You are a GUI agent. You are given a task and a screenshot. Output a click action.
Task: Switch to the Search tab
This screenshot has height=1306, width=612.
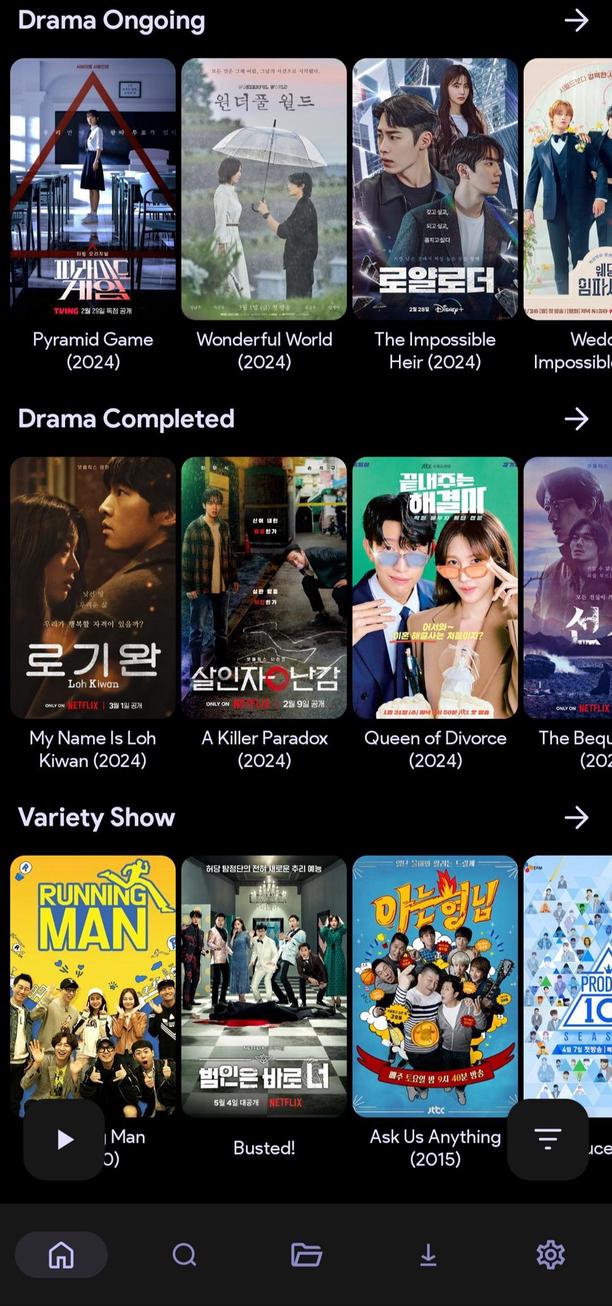click(184, 1254)
